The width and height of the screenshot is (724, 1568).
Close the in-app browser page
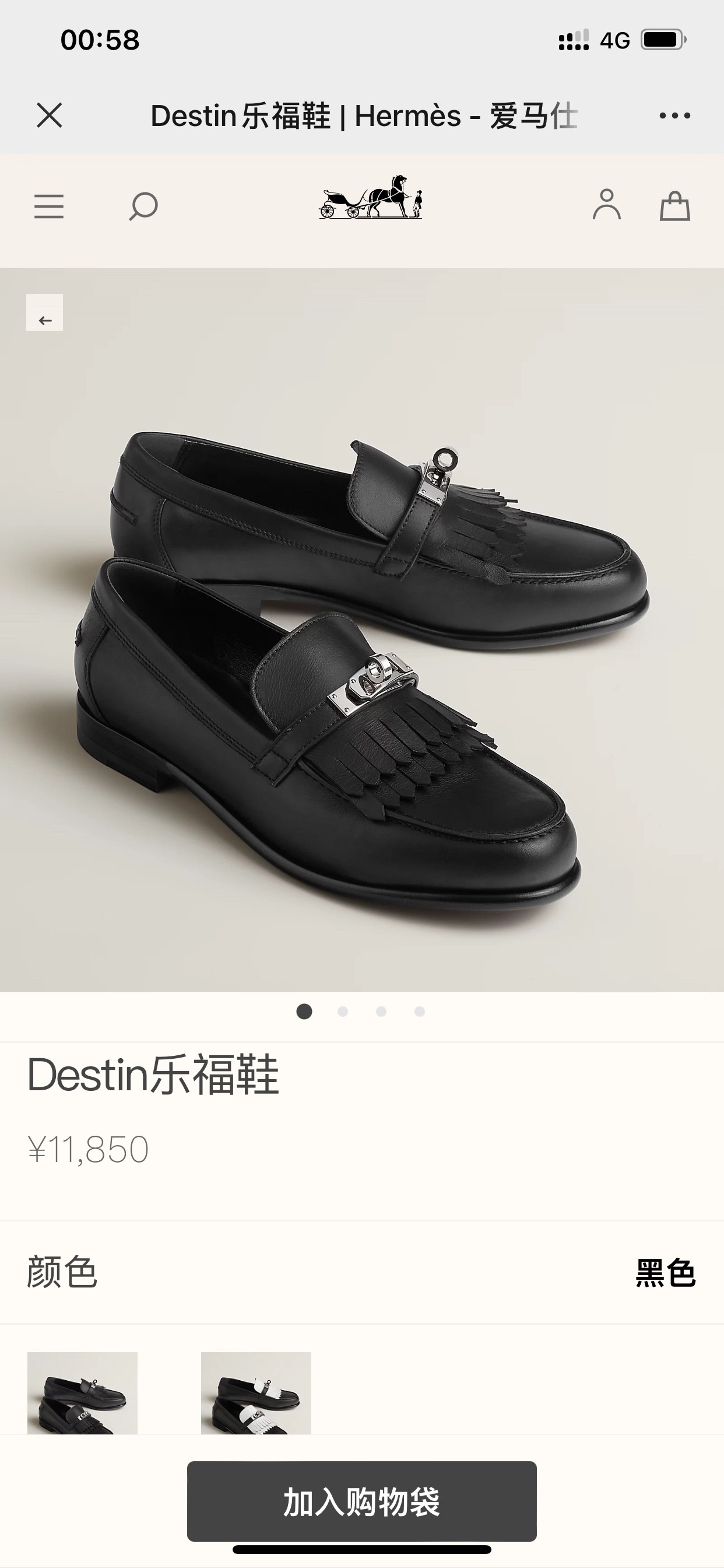tap(50, 115)
